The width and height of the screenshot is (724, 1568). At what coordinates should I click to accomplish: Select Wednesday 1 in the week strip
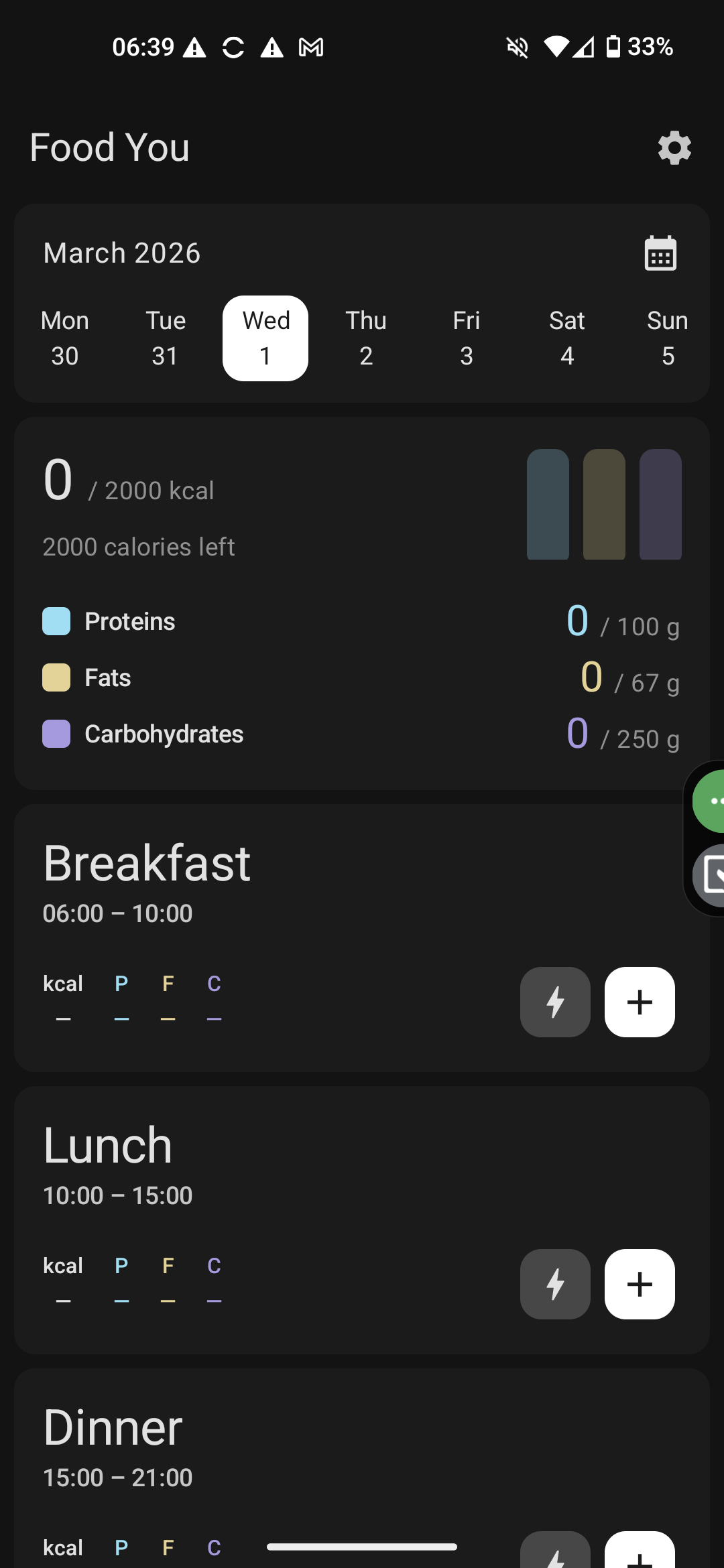coord(265,338)
